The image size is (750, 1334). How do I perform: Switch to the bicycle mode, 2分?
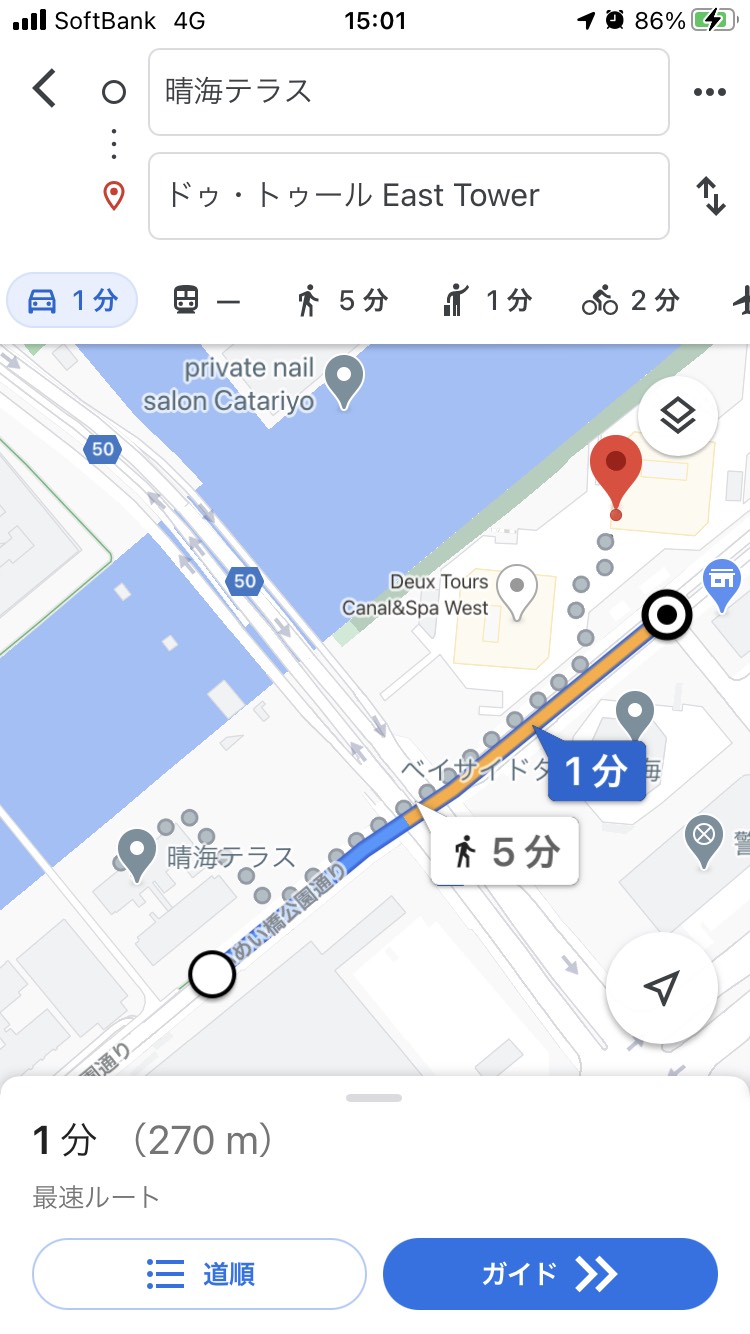coord(631,300)
